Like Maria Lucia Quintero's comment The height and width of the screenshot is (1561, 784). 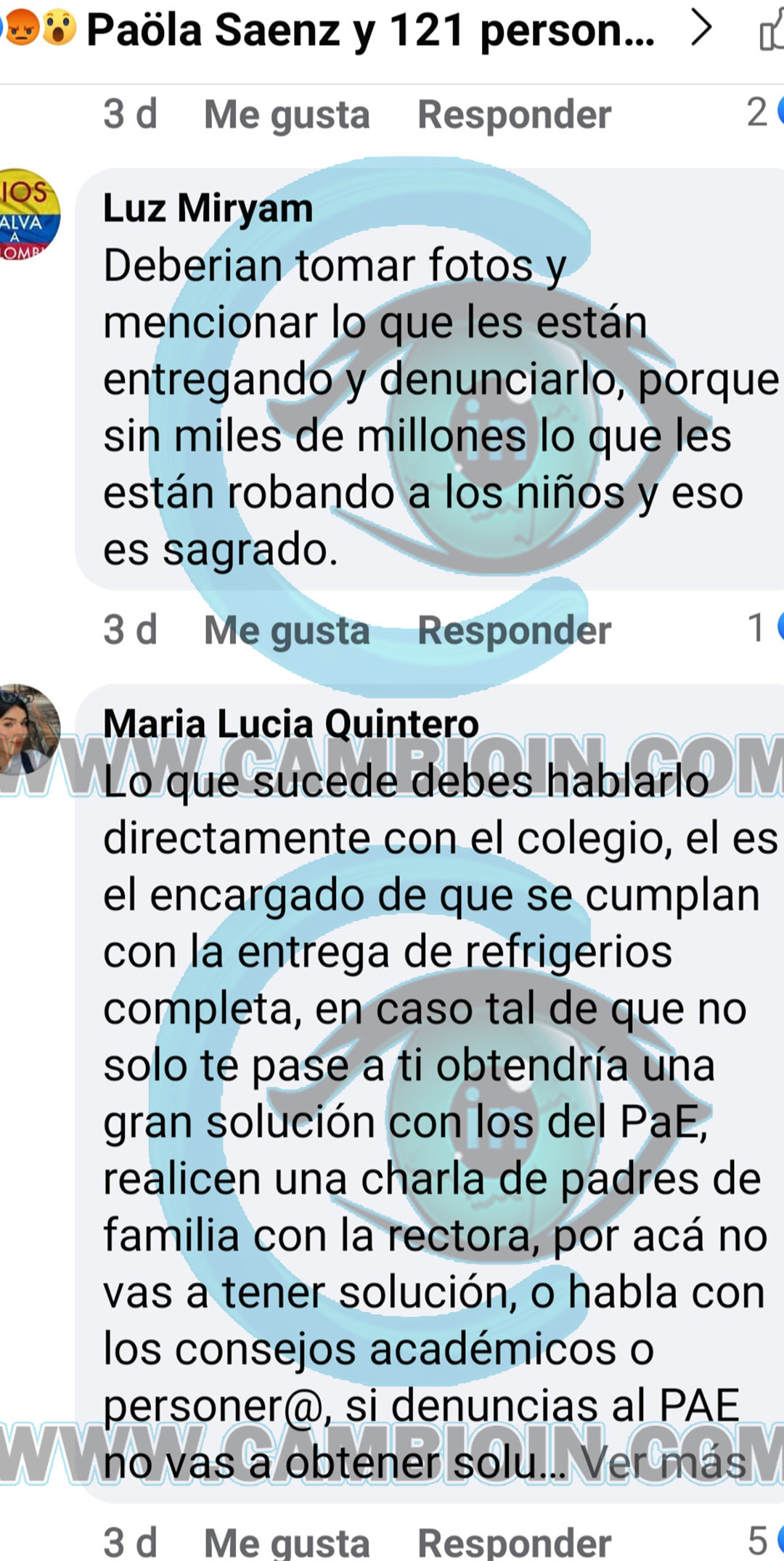[287, 1542]
